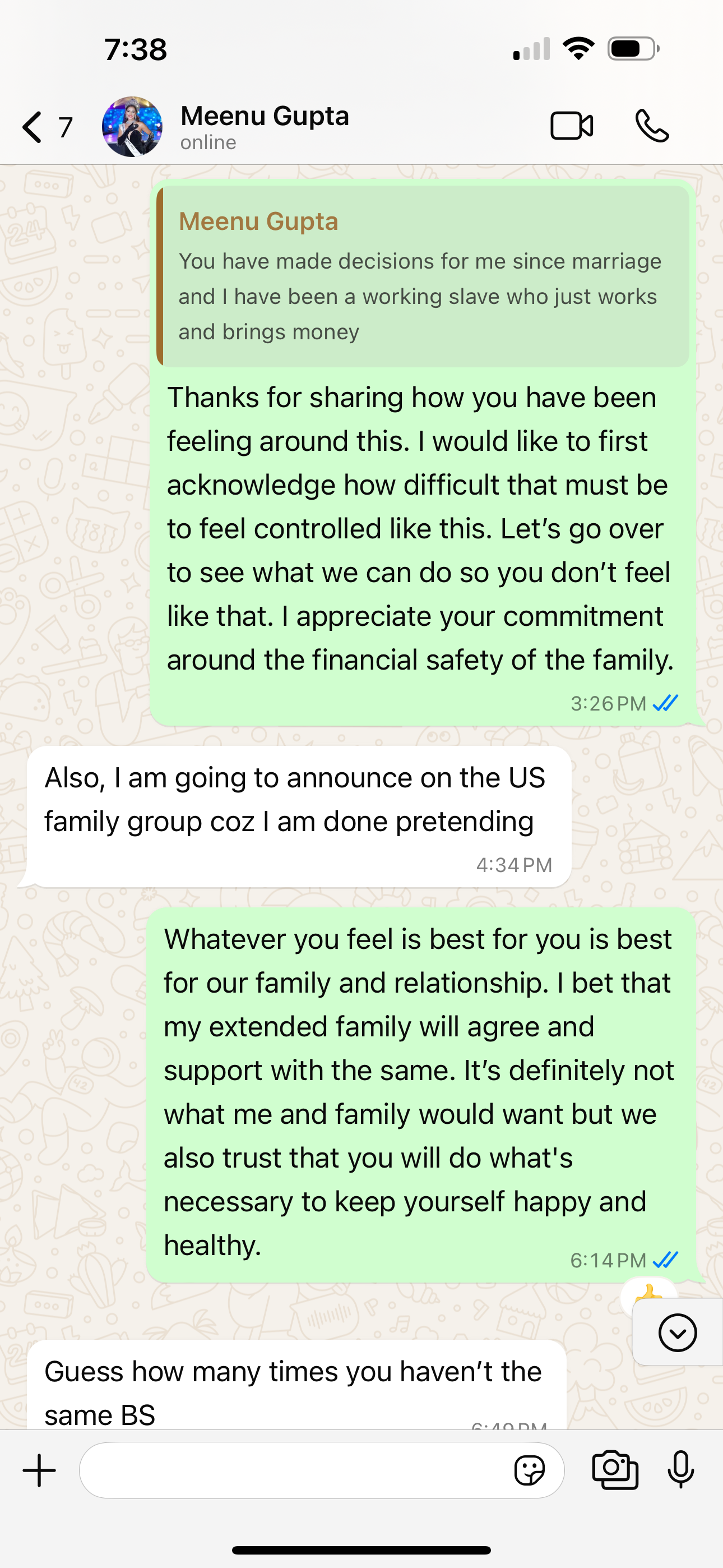Start a video call with Meenu Gupta
This screenshot has width=723, height=1568.
(572, 127)
